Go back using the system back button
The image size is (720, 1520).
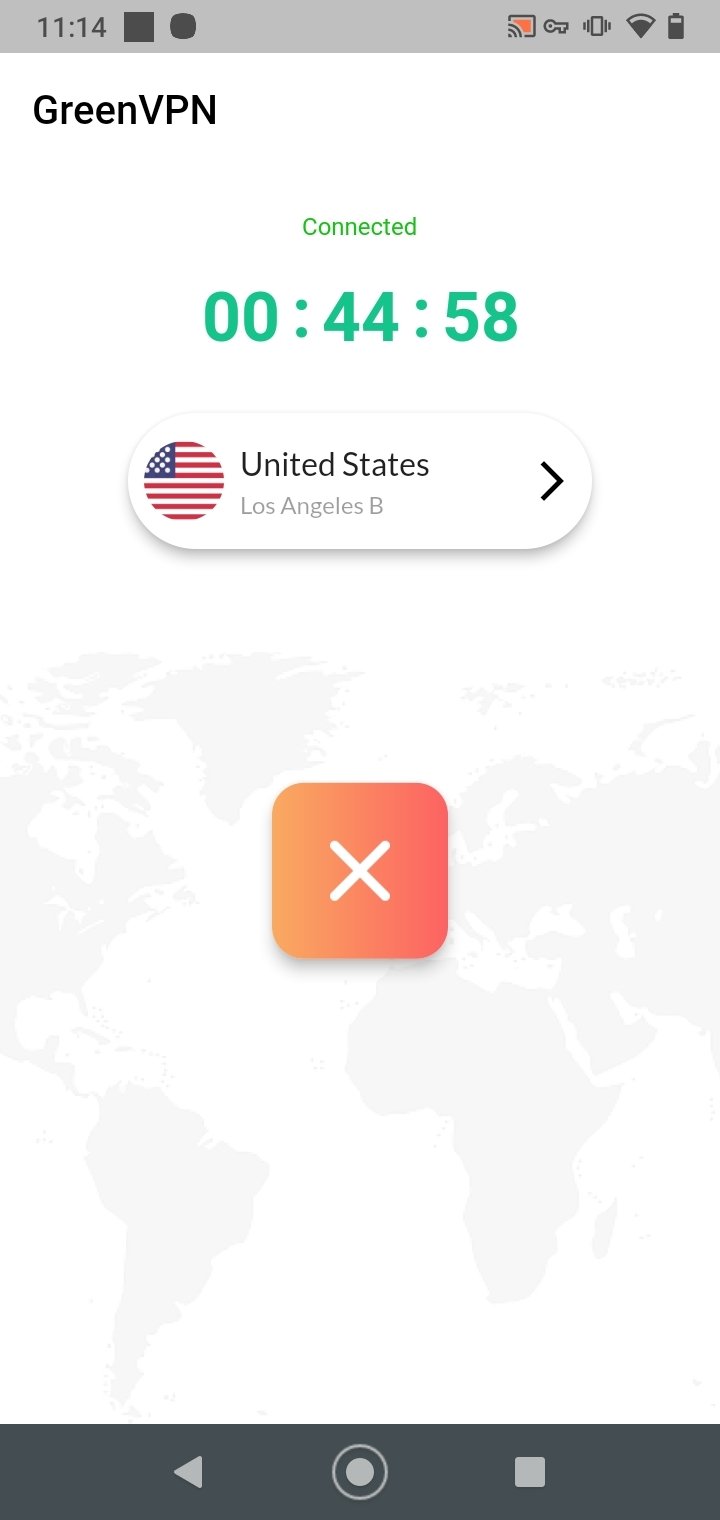click(x=188, y=1472)
